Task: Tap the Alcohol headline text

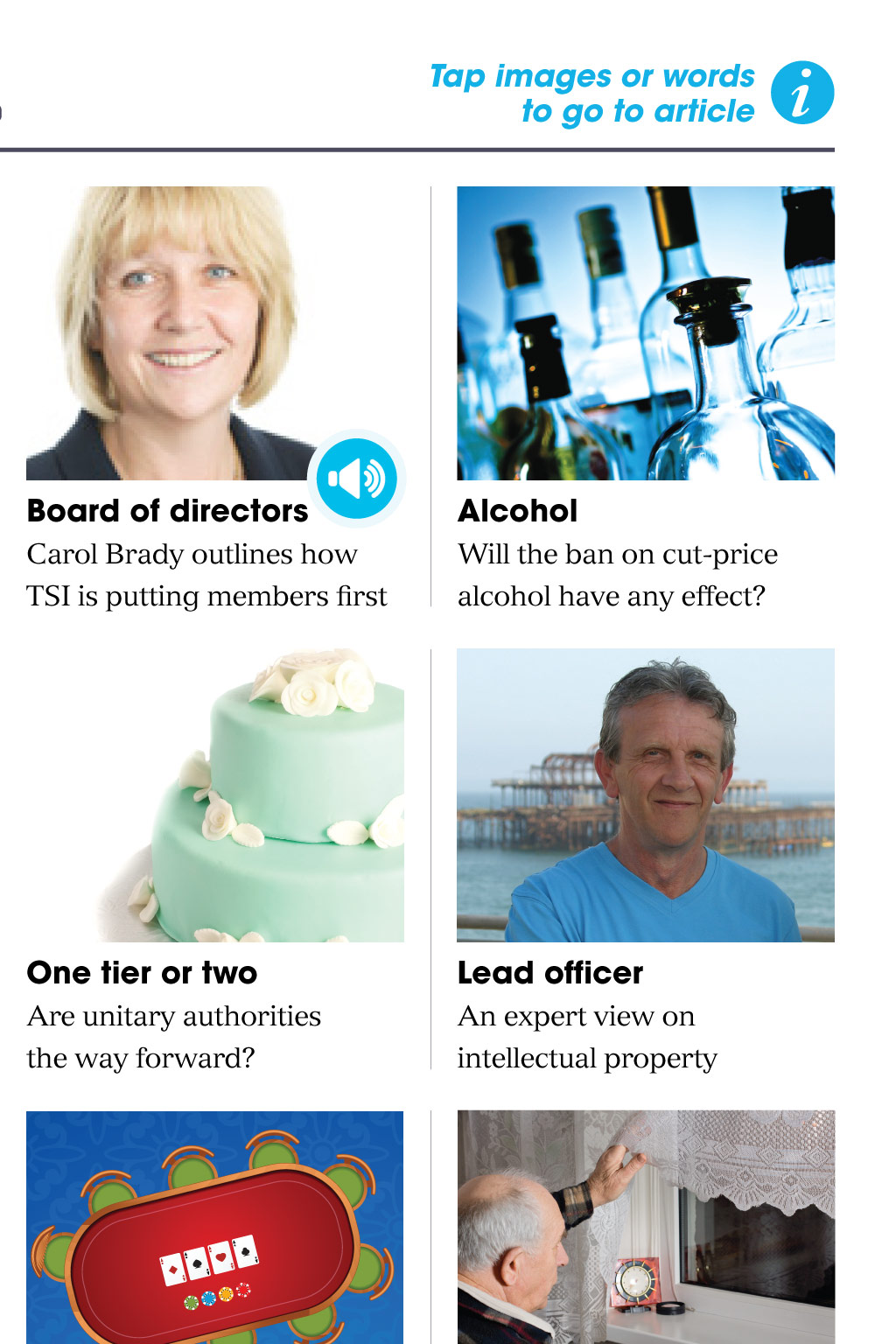Action: click(517, 511)
